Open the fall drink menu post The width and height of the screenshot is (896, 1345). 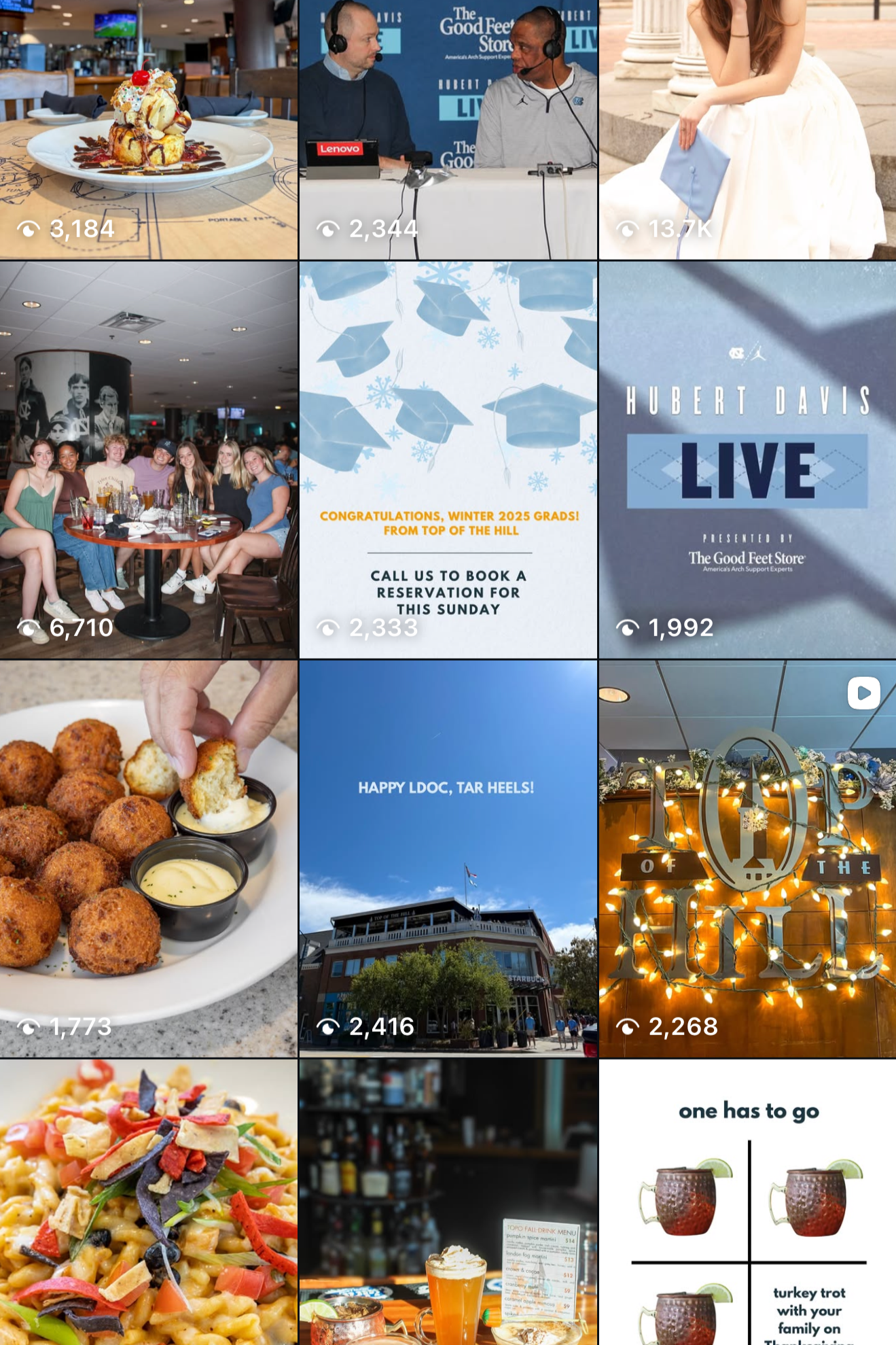click(448, 1202)
